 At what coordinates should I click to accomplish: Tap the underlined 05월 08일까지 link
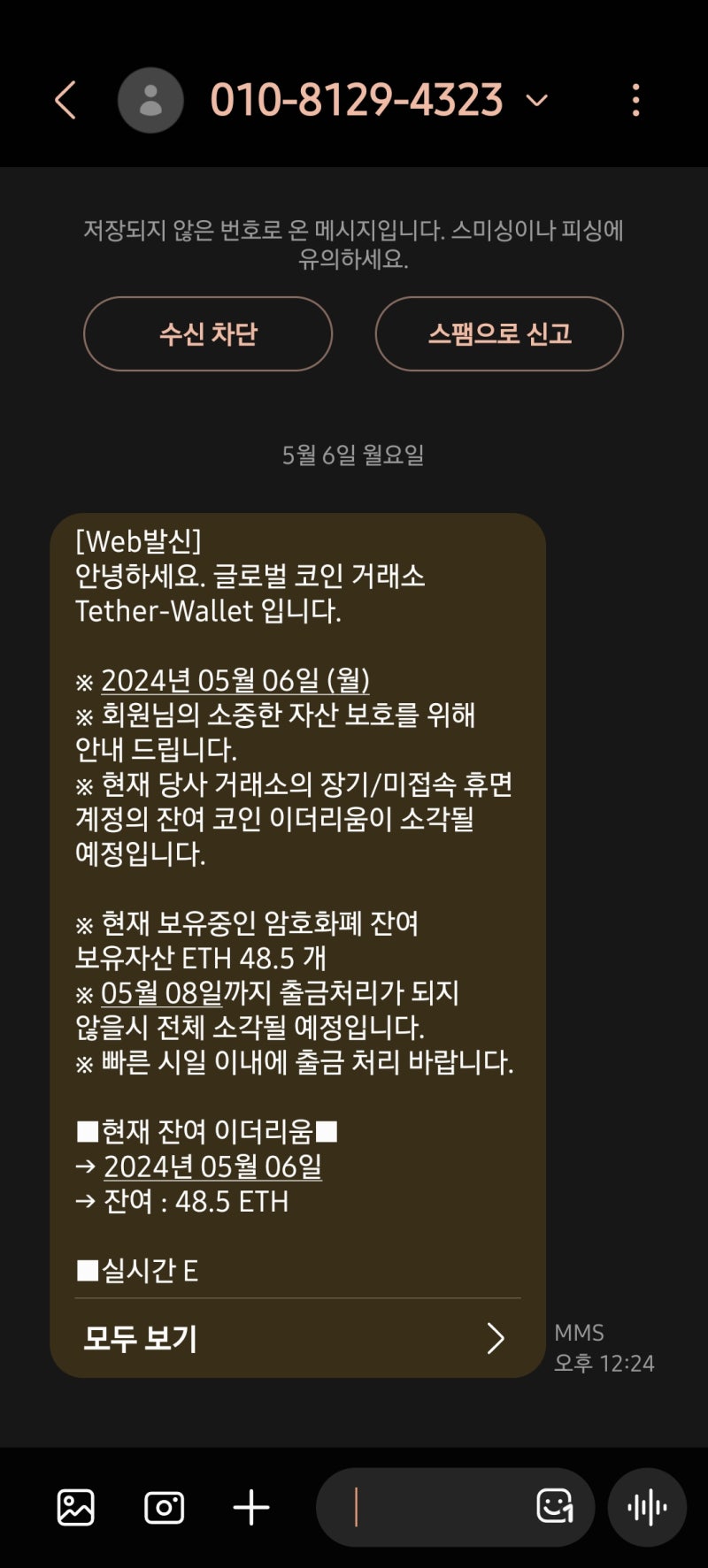pos(158,994)
